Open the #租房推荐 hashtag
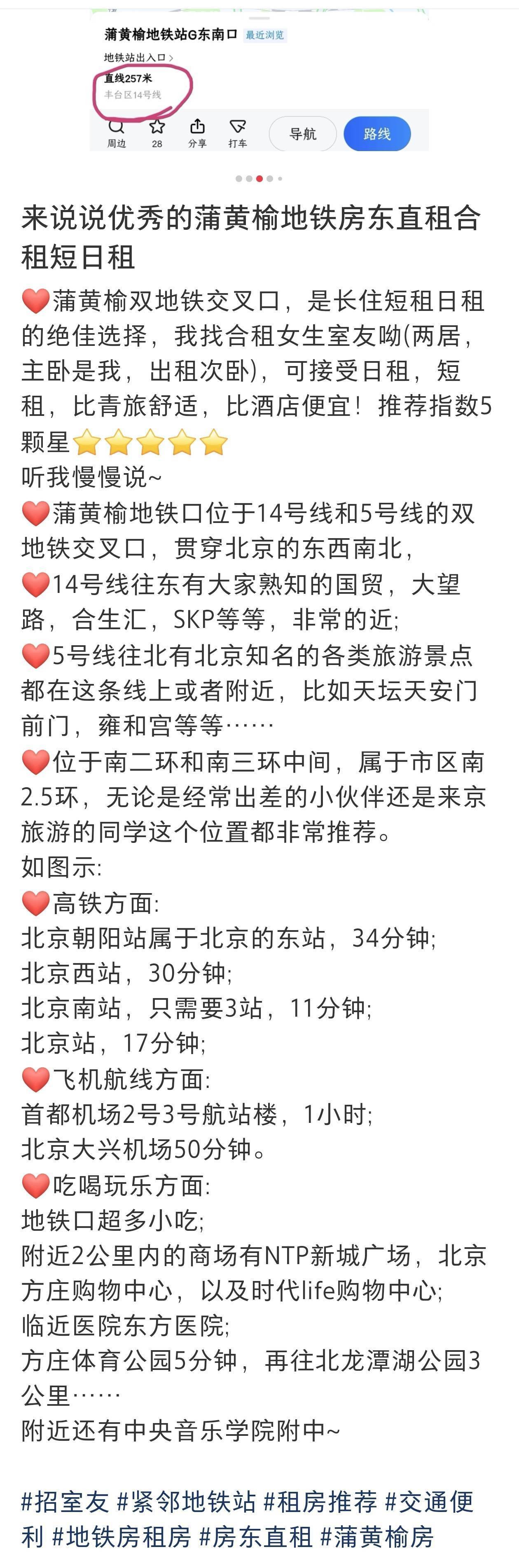 pyautogui.click(x=320, y=1501)
